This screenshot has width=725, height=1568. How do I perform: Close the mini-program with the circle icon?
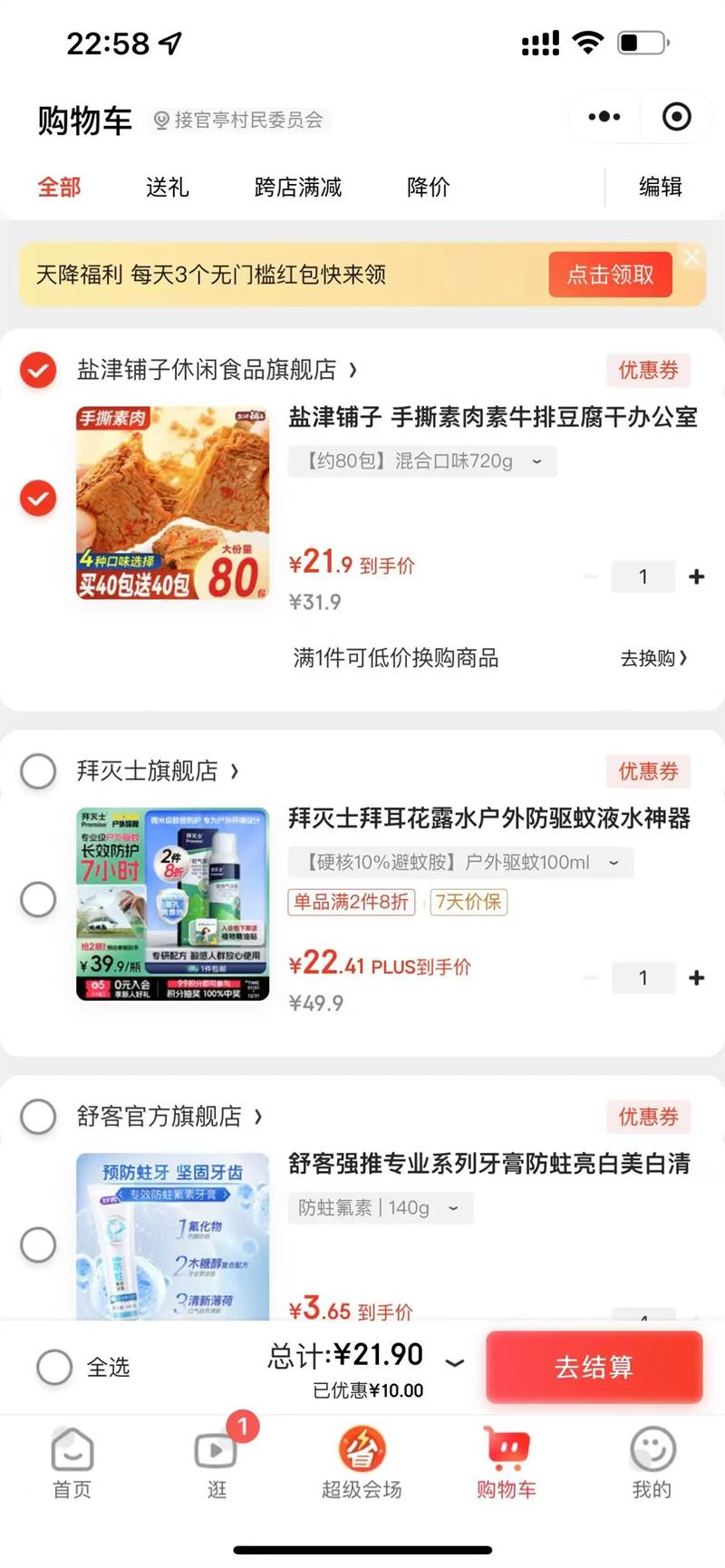tap(676, 117)
